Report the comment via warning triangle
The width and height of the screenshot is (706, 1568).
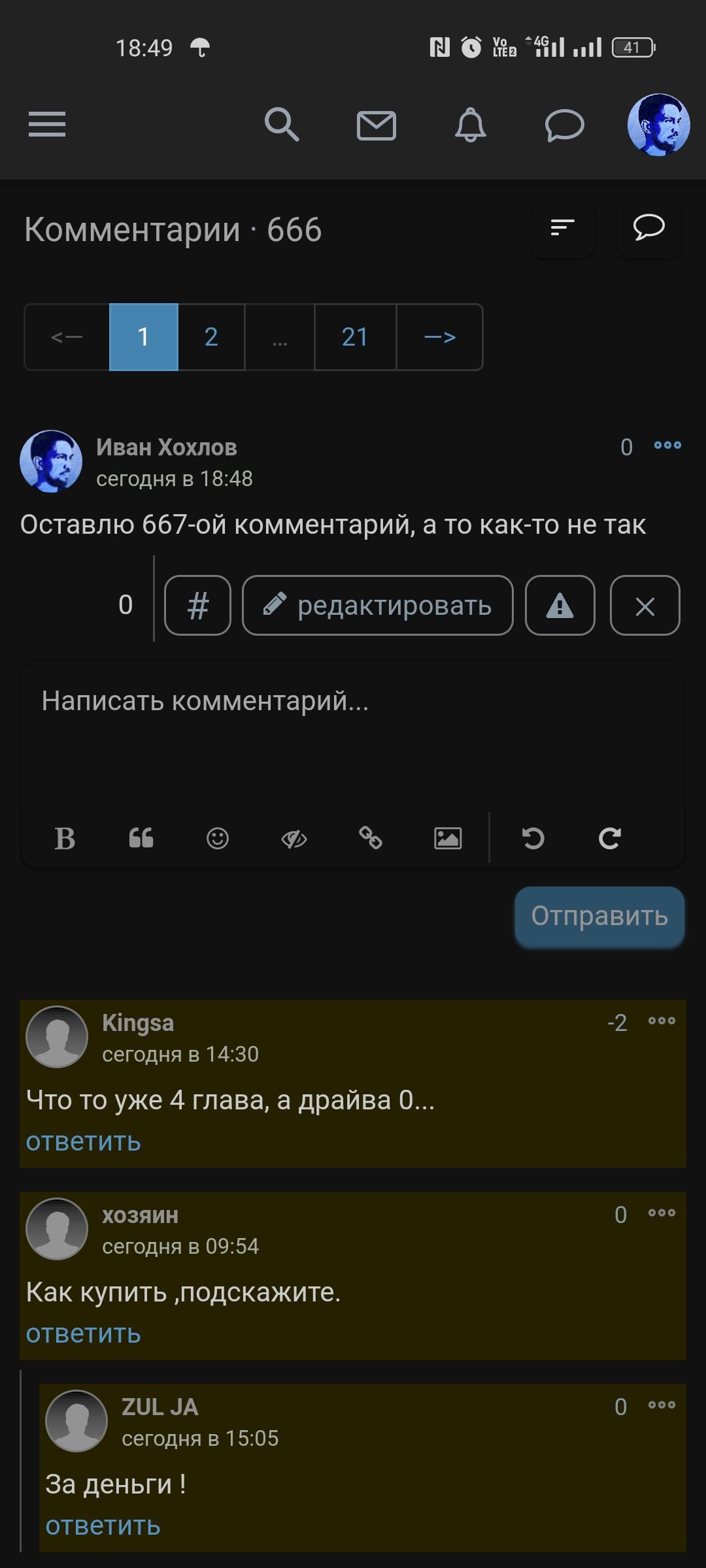[560, 606]
